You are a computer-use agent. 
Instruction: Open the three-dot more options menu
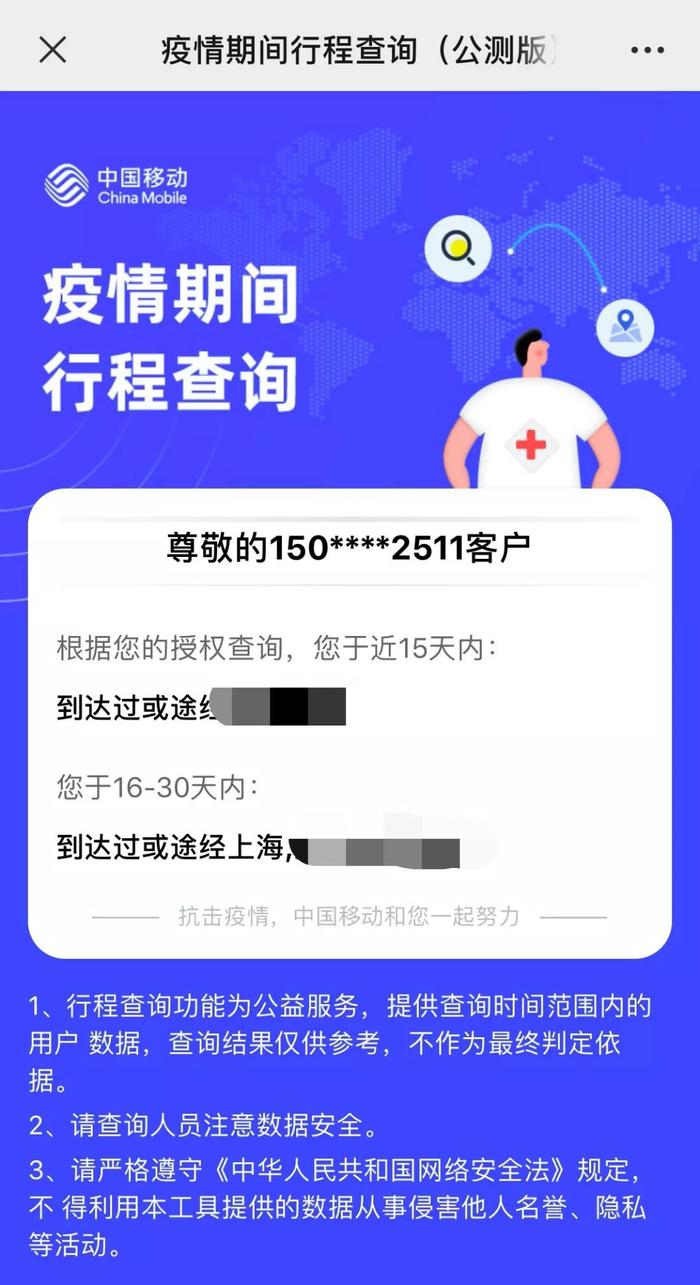pos(647,49)
